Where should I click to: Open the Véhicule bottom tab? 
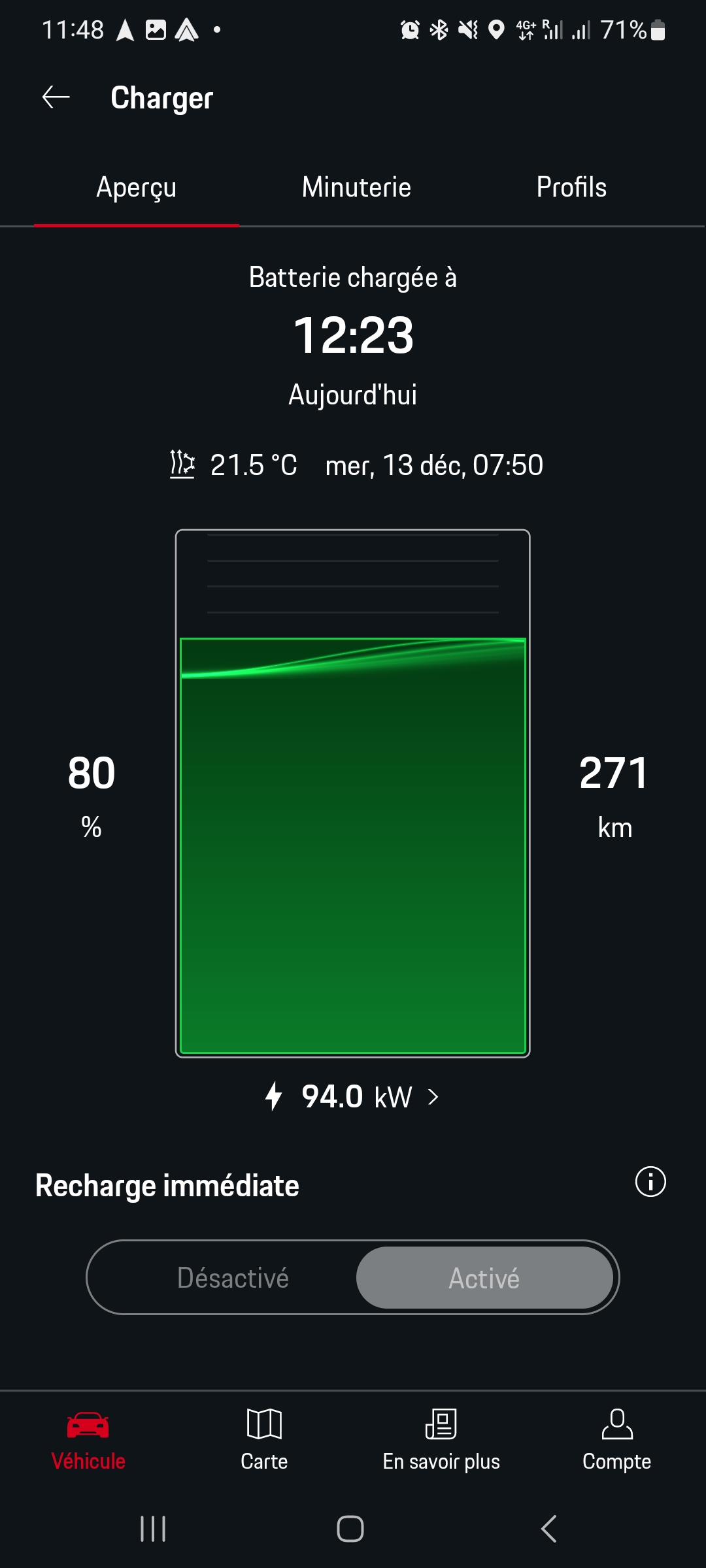(x=88, y=1441)
